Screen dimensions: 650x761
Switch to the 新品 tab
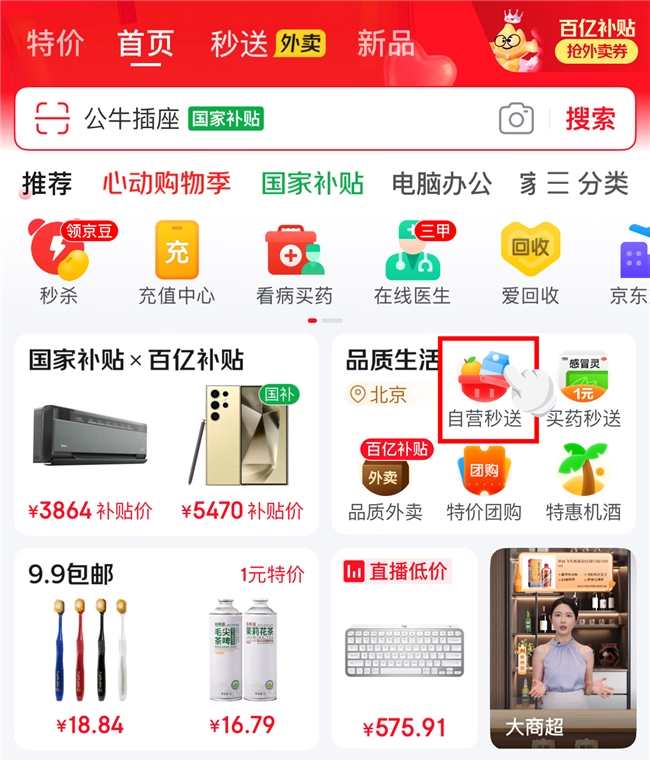point(385,44)
